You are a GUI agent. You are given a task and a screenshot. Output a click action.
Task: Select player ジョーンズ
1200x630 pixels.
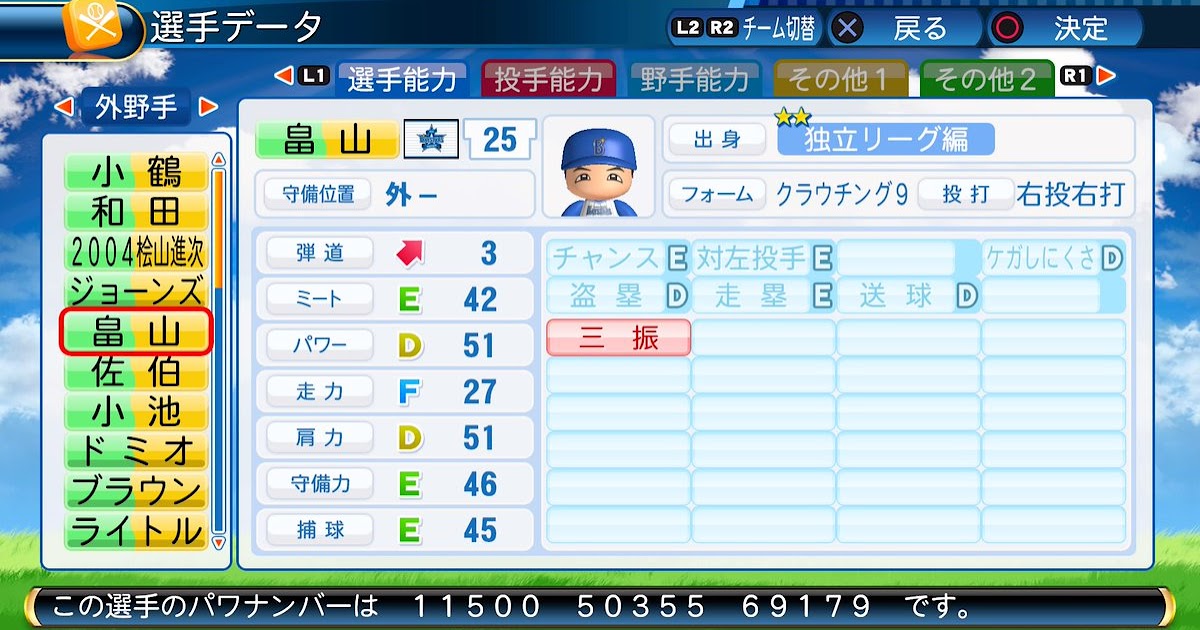[136, 292]
